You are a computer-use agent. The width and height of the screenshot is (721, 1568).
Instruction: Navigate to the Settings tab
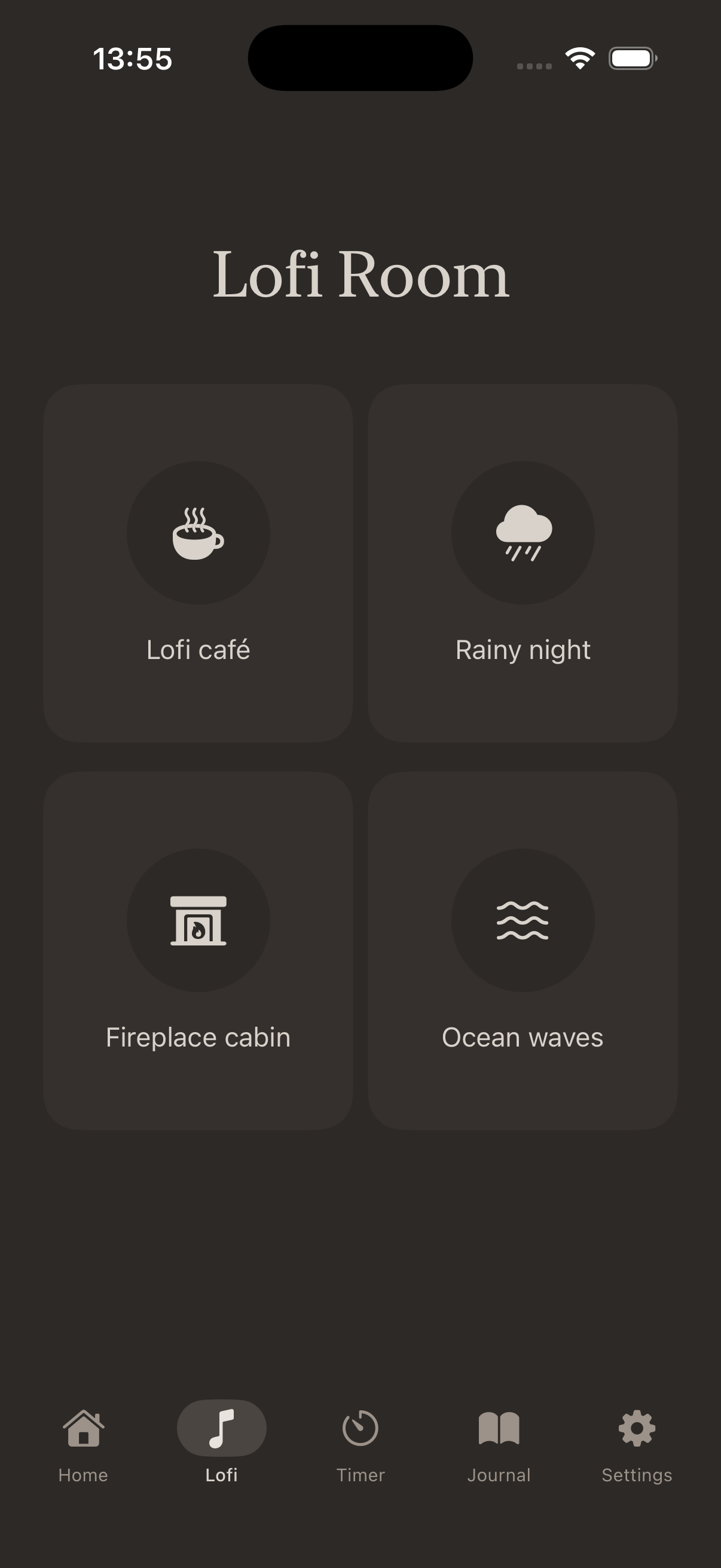pyautogui.click(x=637, y=1442)
